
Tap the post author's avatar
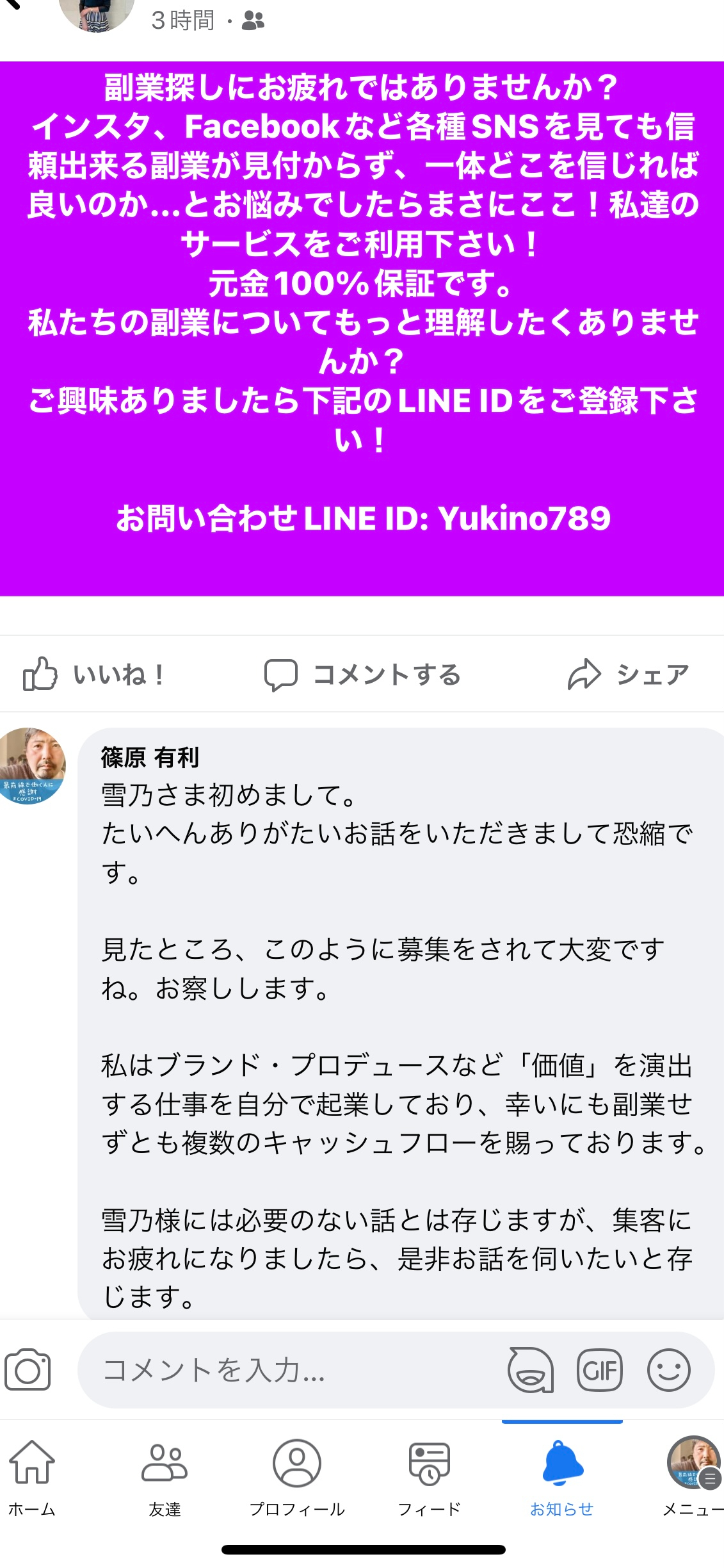96,13
